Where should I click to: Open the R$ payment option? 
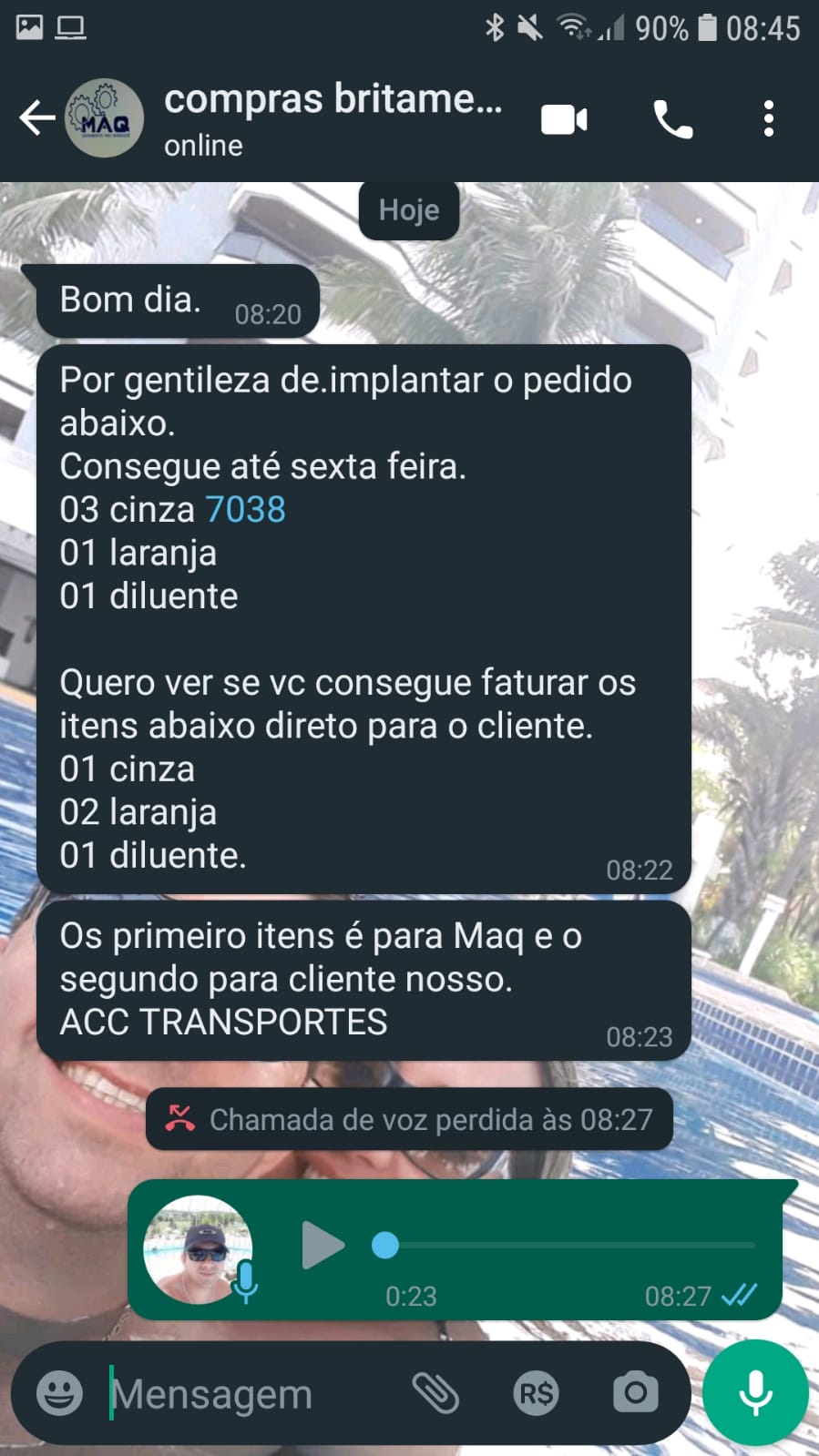point(536,1393)
